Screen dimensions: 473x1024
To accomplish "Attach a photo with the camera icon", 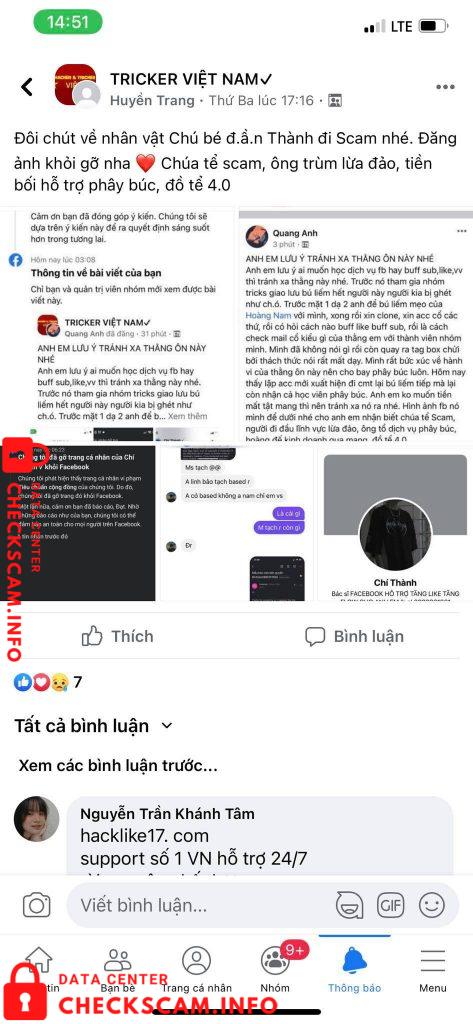I will [37, 905].
